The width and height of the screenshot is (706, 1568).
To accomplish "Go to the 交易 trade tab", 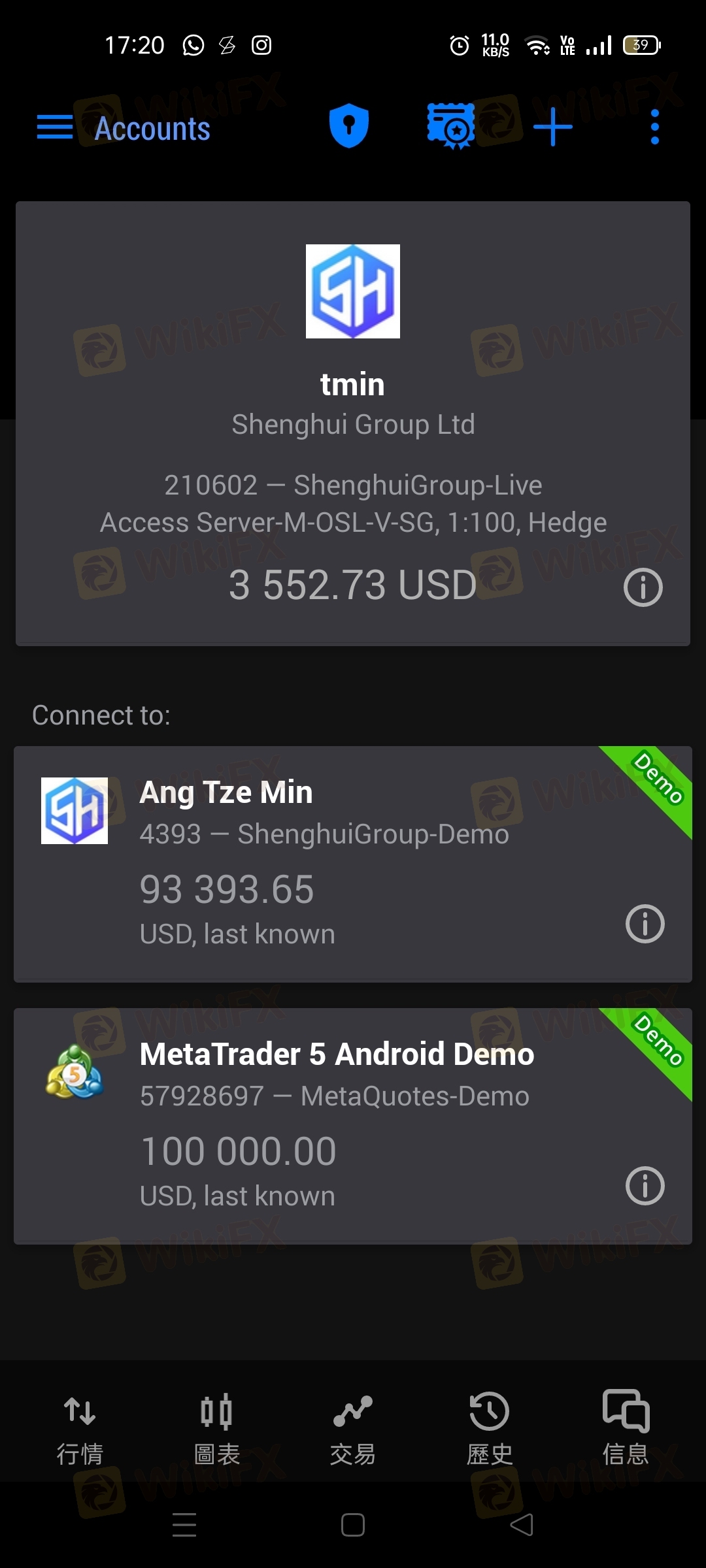I will tap(353, 1428).
